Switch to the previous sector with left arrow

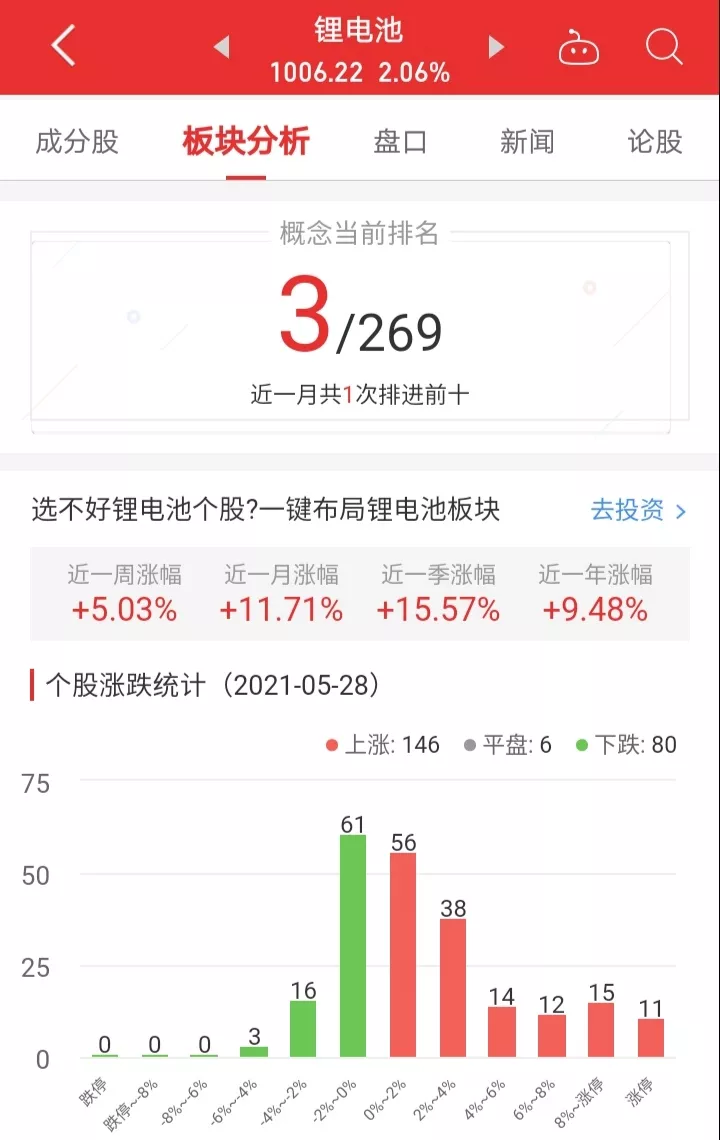(222, 47)
